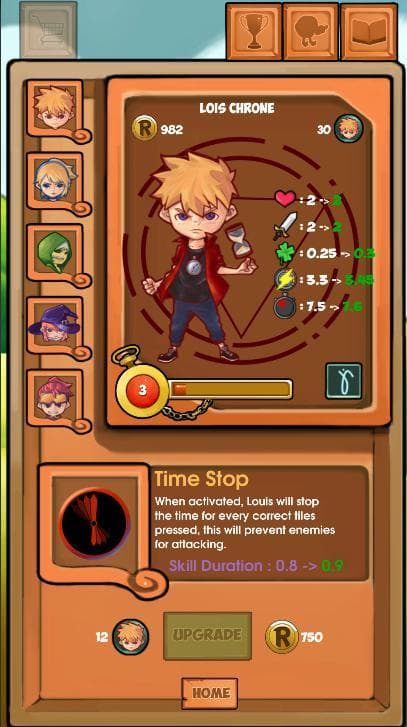Select the red-haired character with sunglasses
The width and height of the screenshot is (407, 727).
click(55, 398)
